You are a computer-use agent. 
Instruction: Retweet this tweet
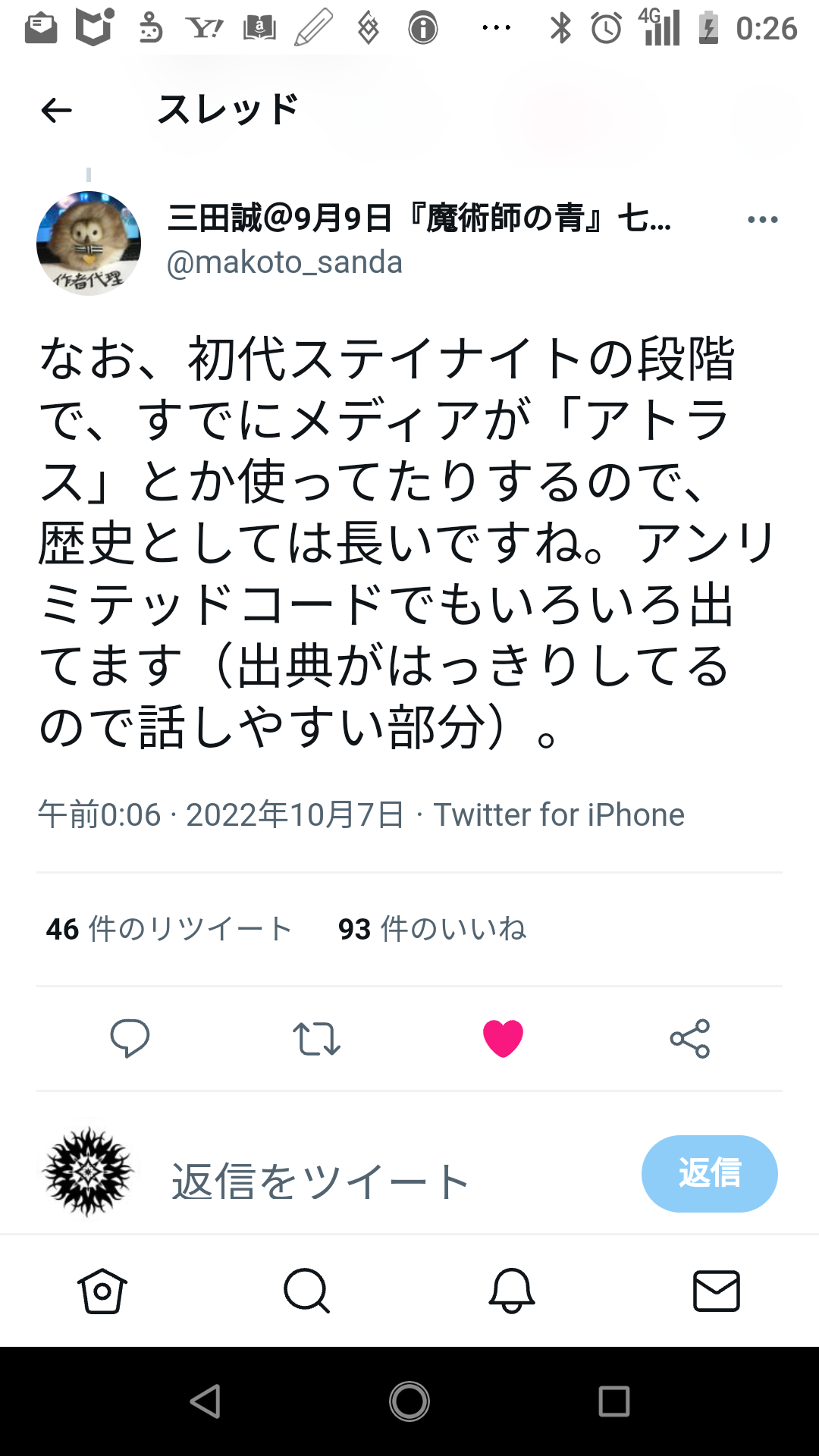pos(316,1038)
